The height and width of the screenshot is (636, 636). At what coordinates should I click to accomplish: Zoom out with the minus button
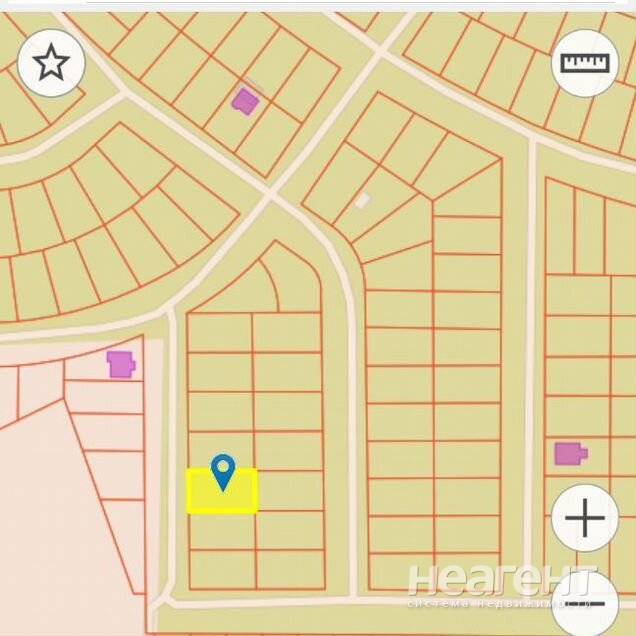pos(584,602)
